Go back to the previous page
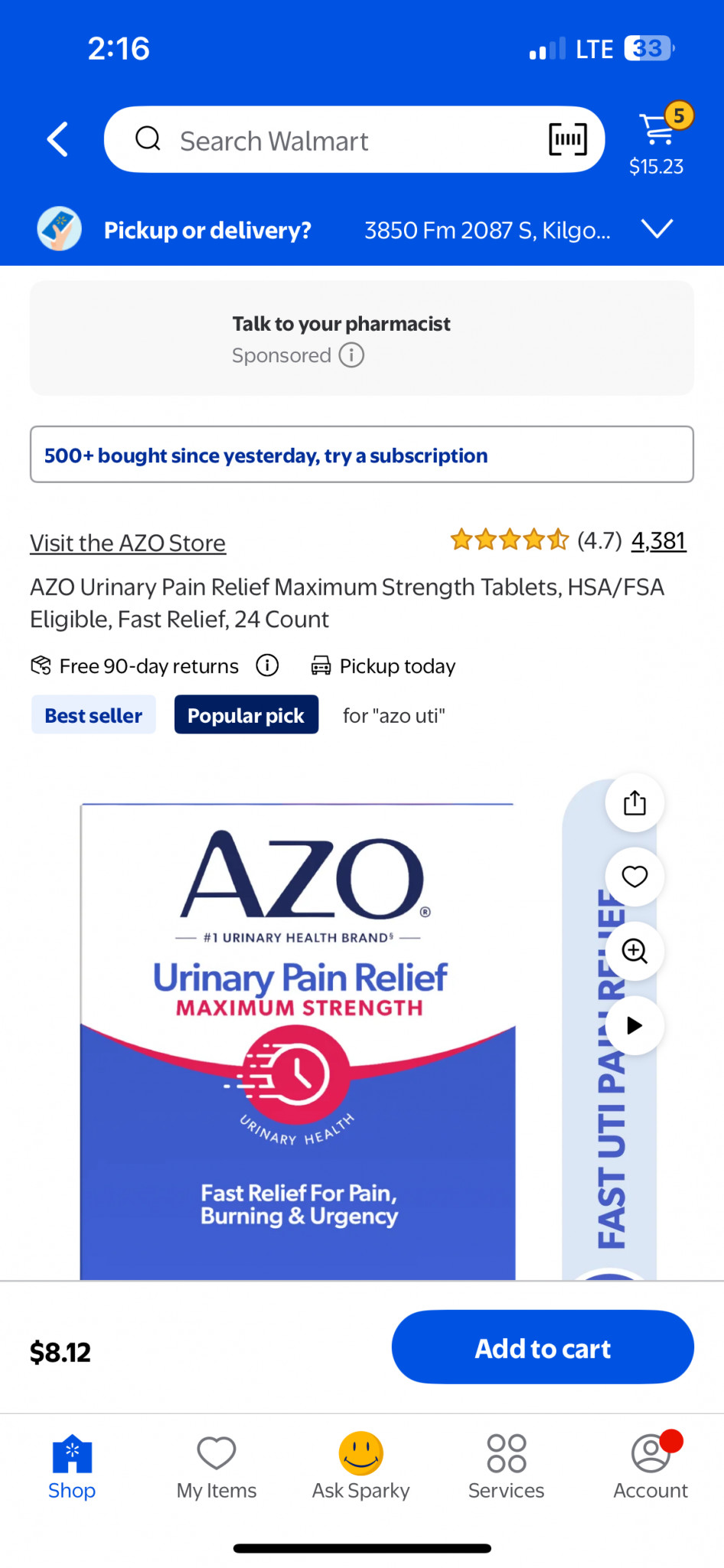The image size is (724, 1568). point(57,139)
